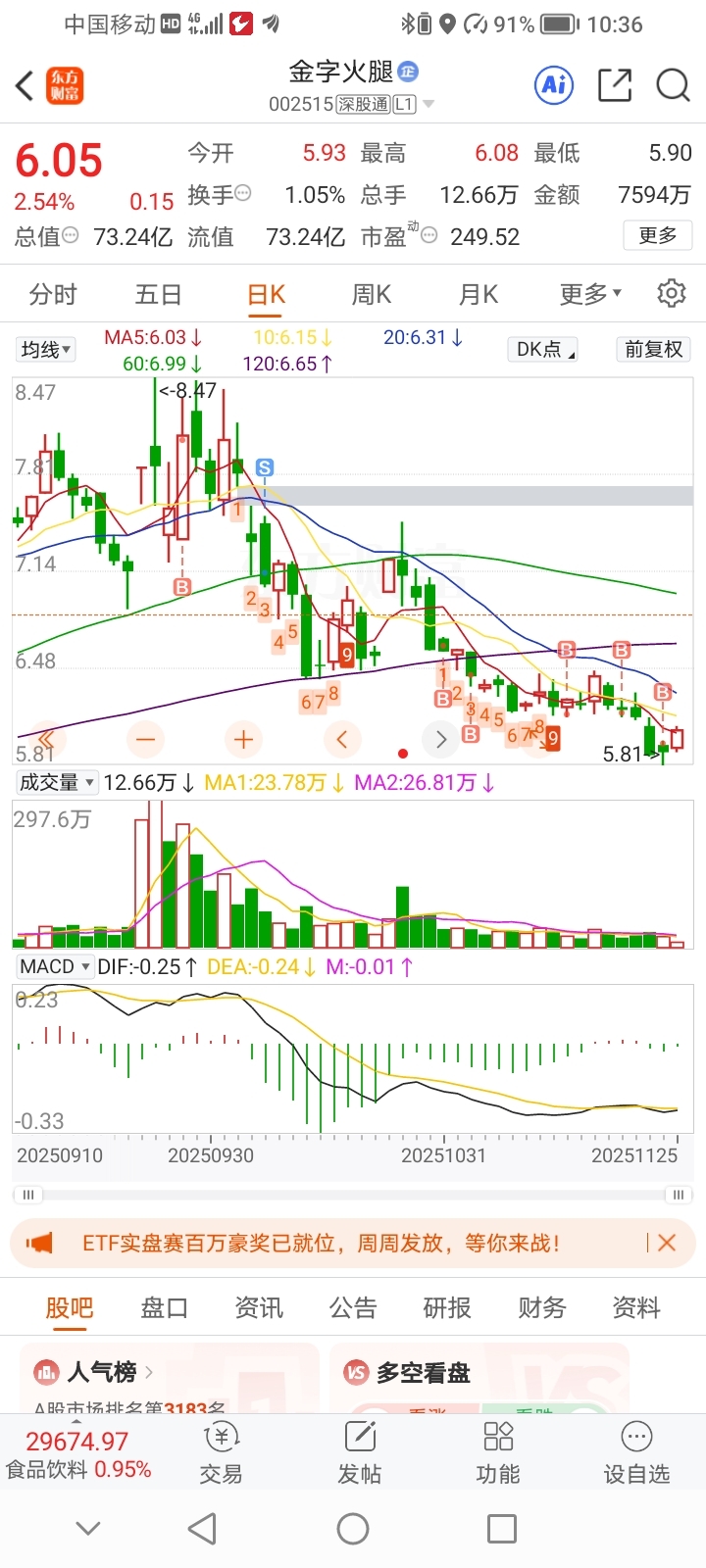Switch to the 五日 chart tab

click(159, 294)
